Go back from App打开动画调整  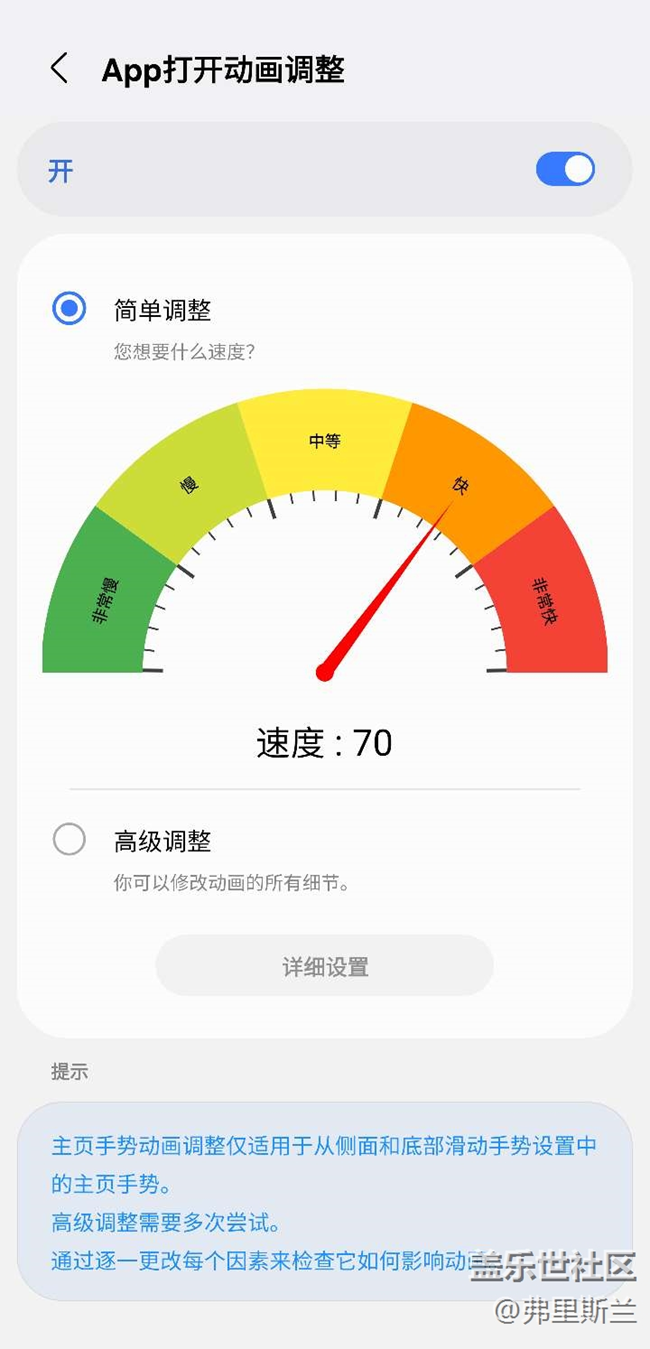[59, 69]
